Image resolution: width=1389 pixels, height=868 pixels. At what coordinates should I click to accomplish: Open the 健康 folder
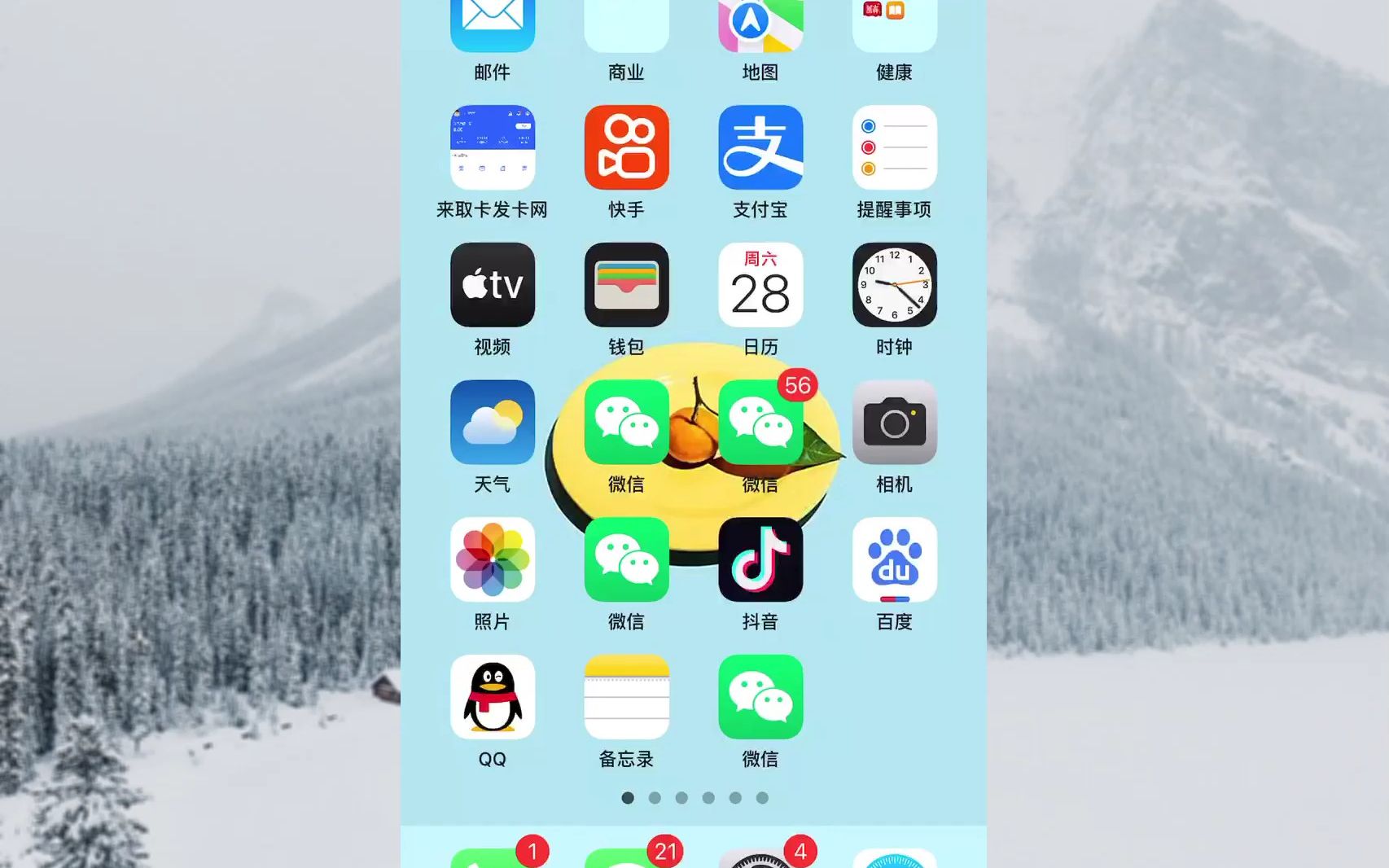(x=894, y=24)
